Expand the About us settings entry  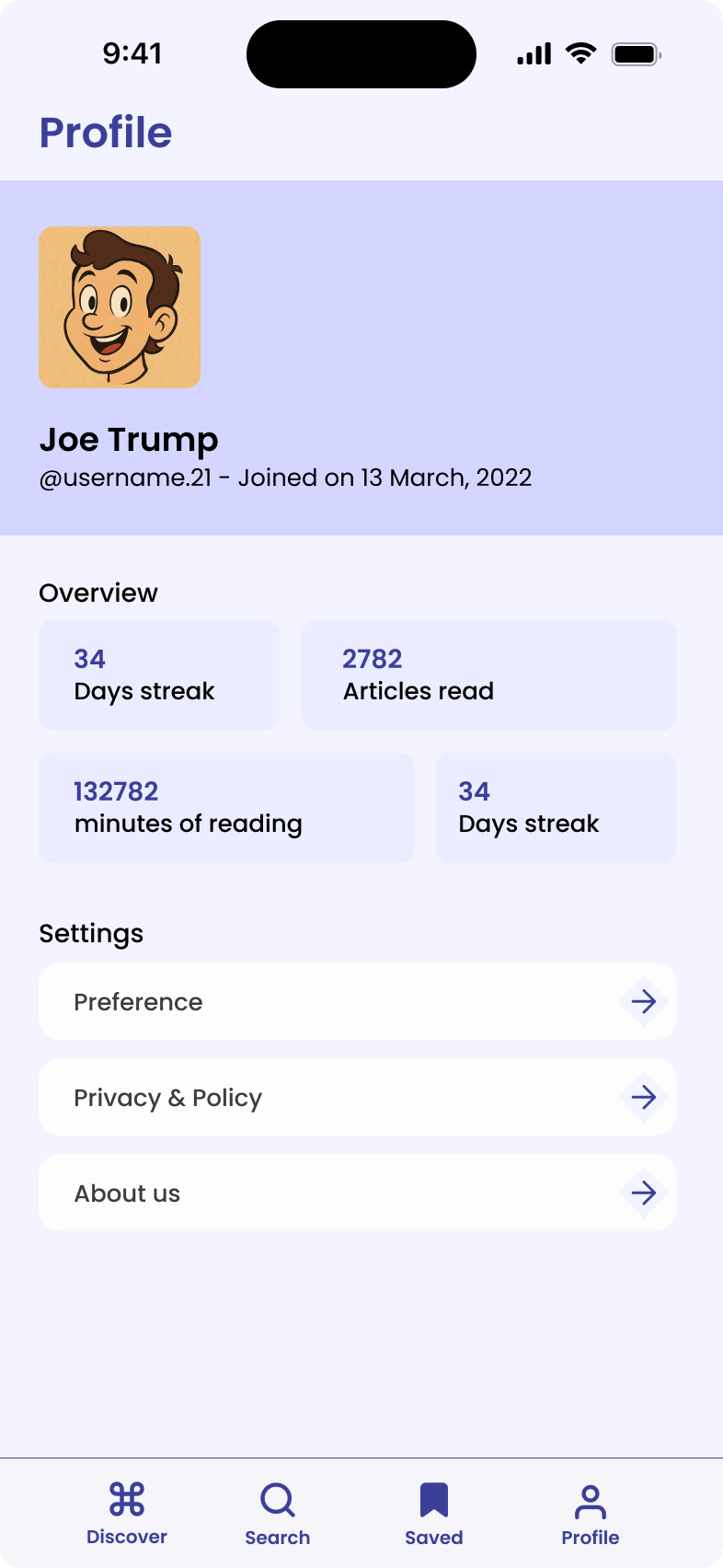tap(357, 1193)
